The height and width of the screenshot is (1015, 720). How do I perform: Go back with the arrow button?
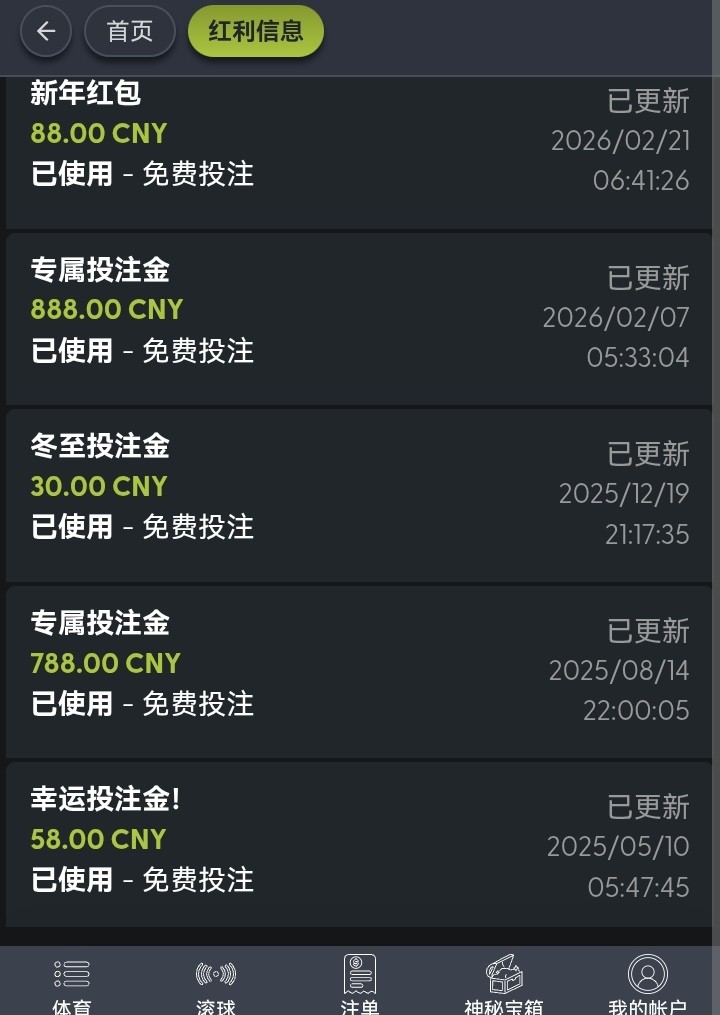point(46,31)
